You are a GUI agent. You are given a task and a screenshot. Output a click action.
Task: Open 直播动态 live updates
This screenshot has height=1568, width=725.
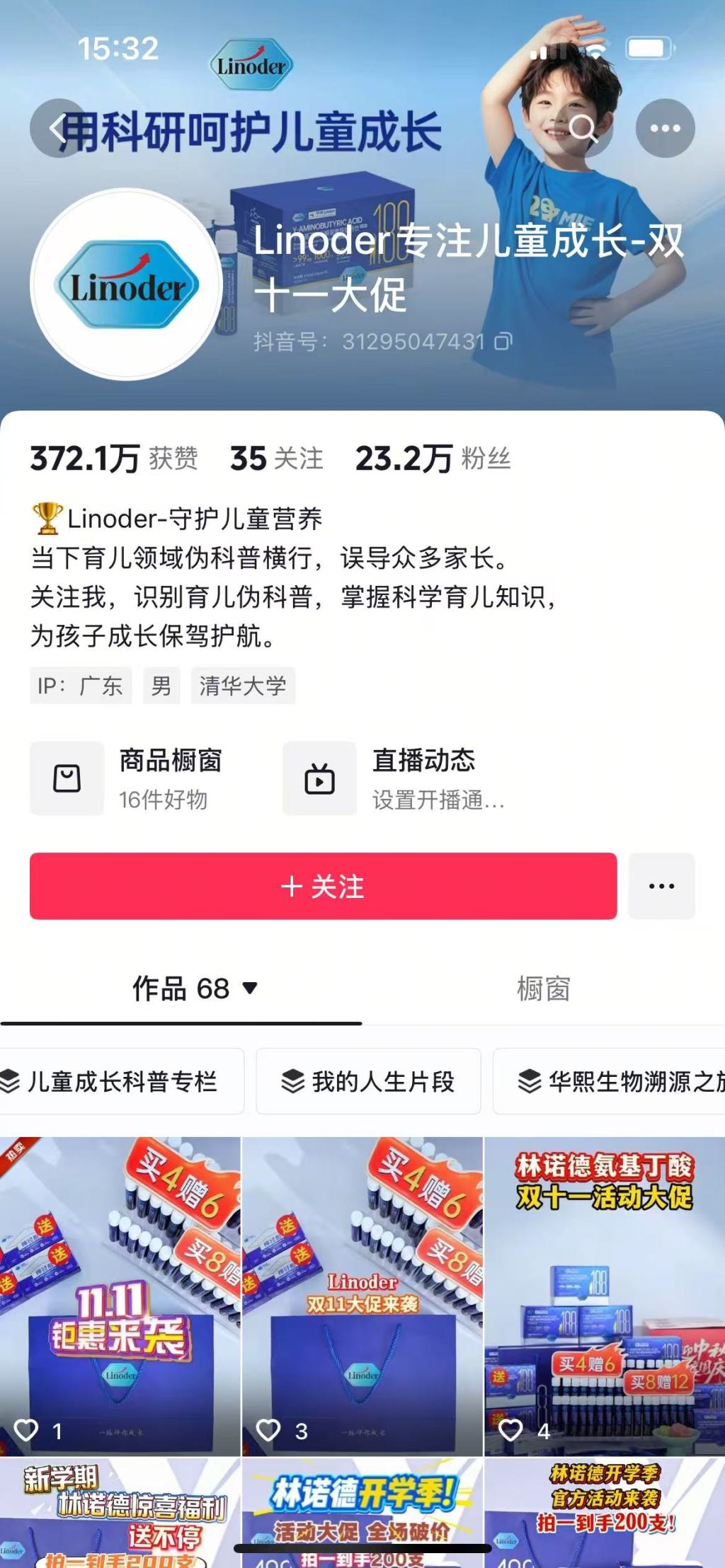click(x=396, y=778)
